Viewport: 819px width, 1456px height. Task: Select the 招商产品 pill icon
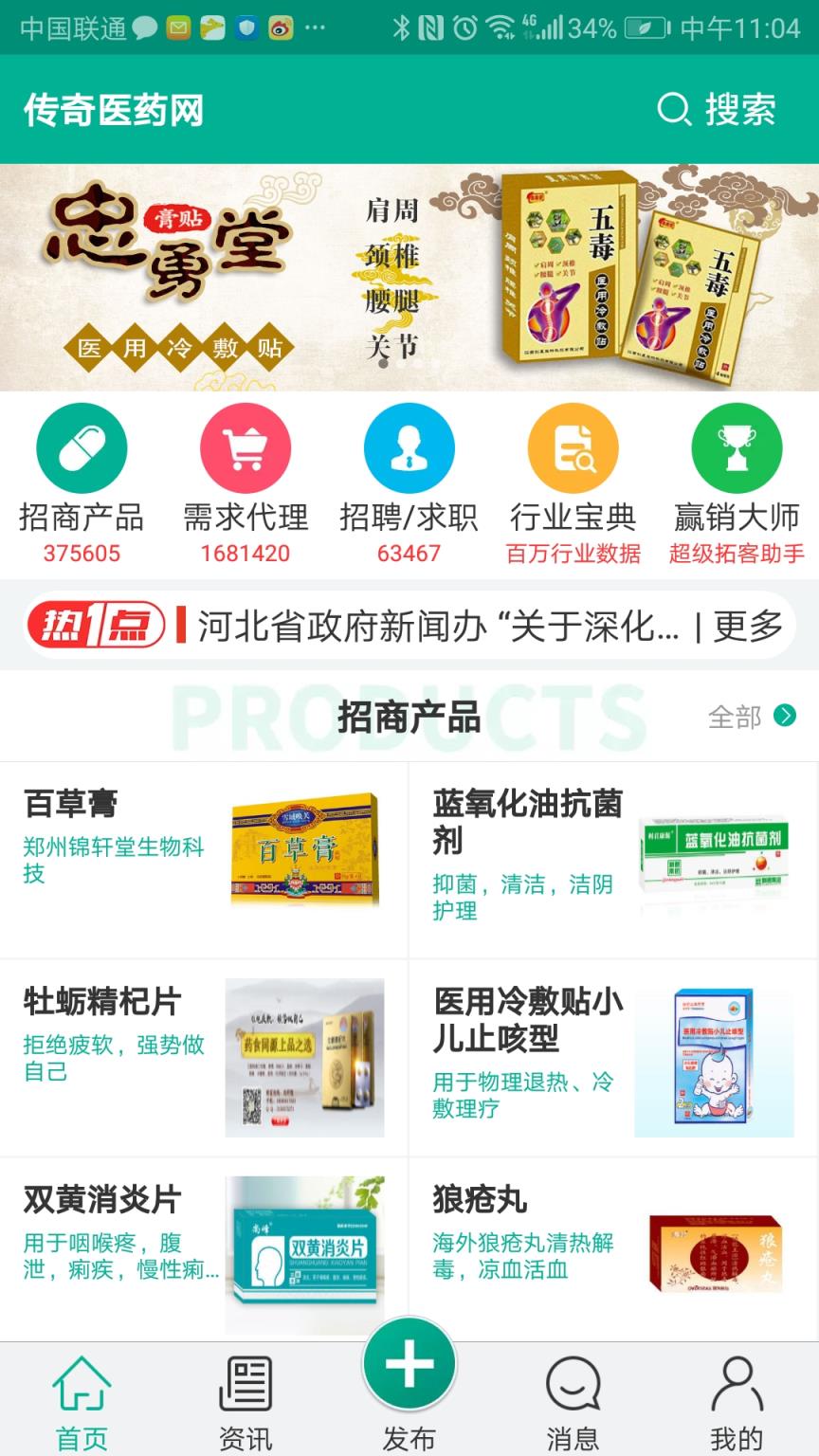(x=82, y=446)
